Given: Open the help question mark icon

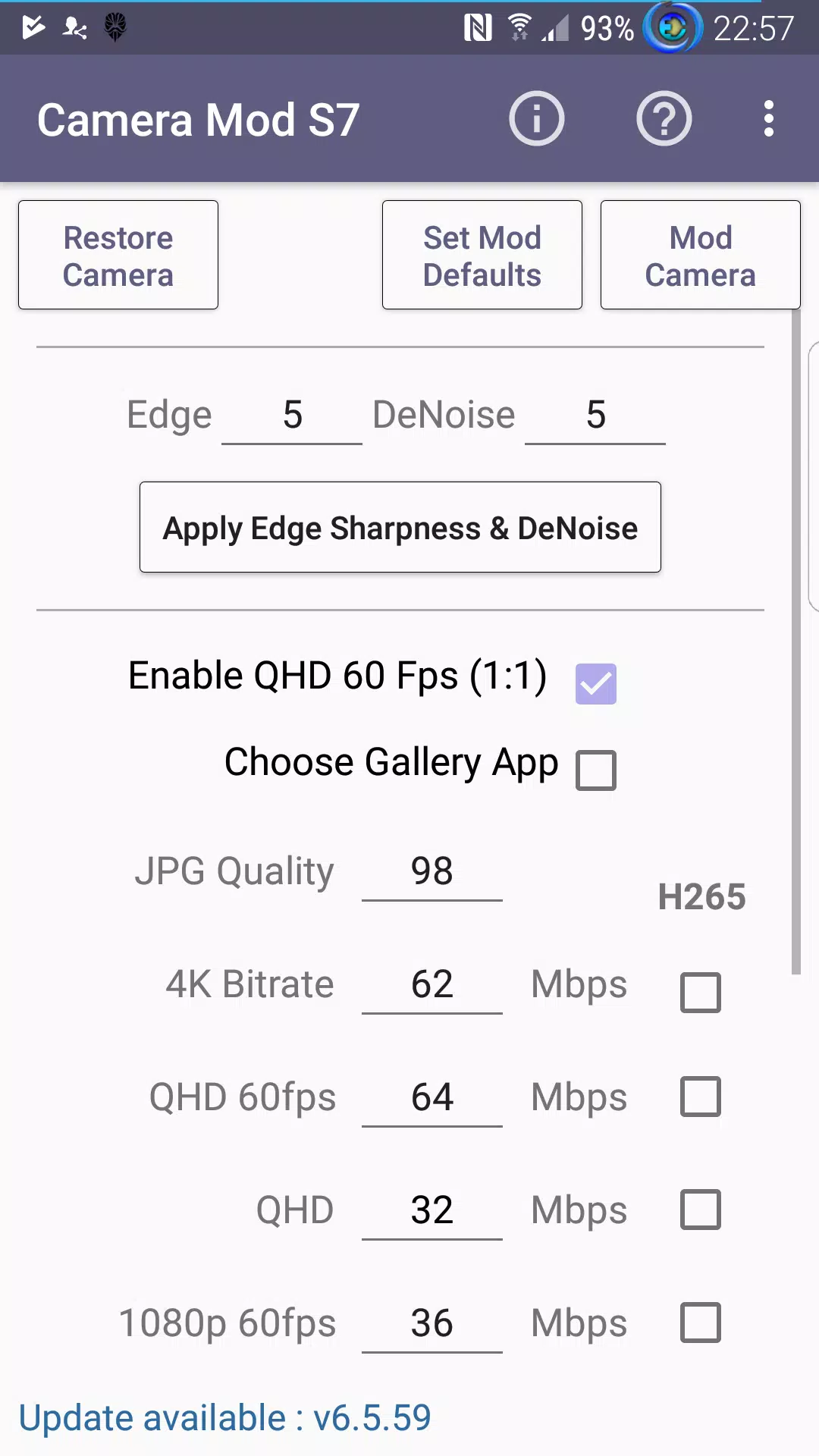Looking at the screenshot, I should [x=664, y=119].
